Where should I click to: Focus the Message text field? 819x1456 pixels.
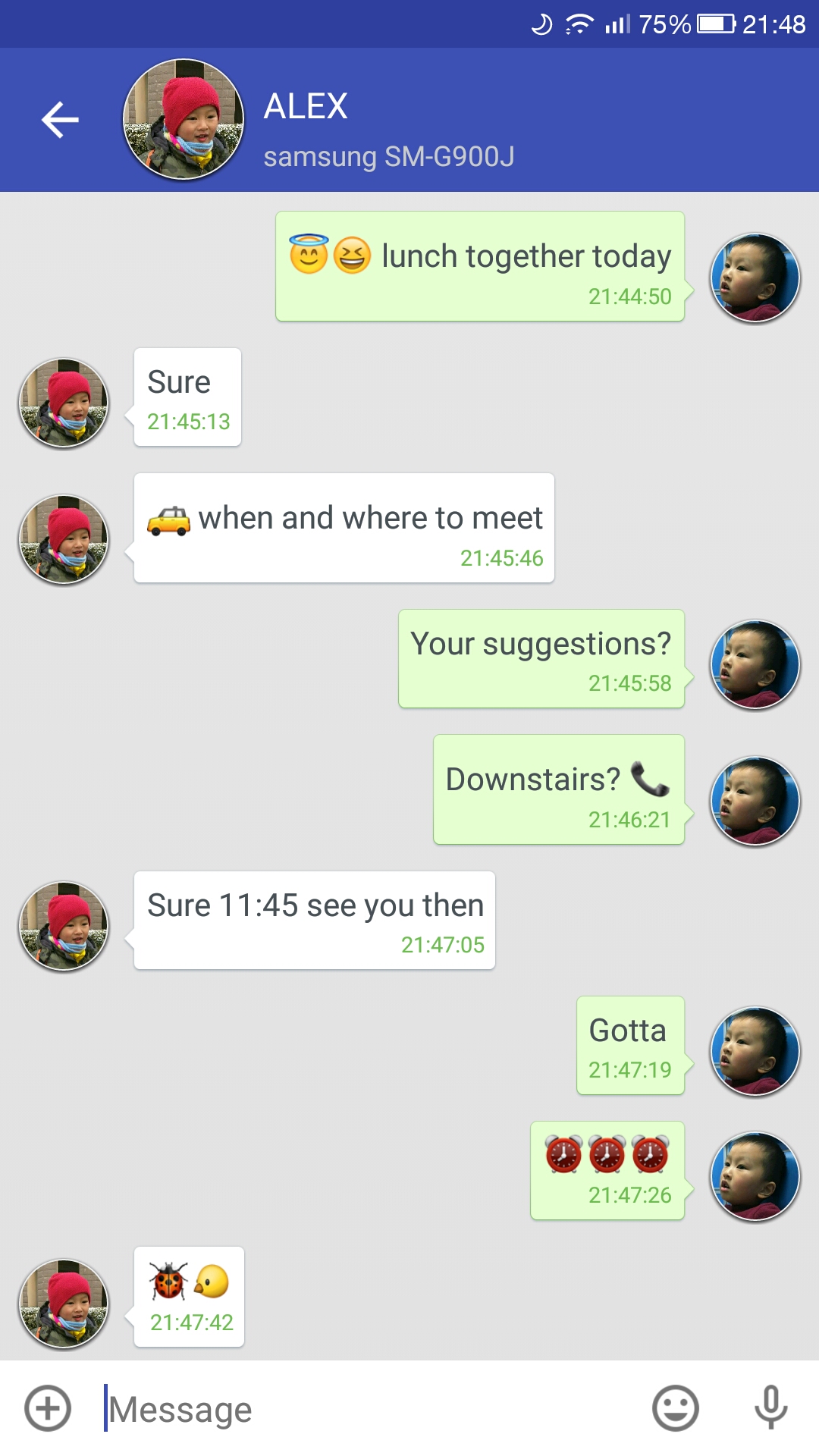tap(364, 1409)
